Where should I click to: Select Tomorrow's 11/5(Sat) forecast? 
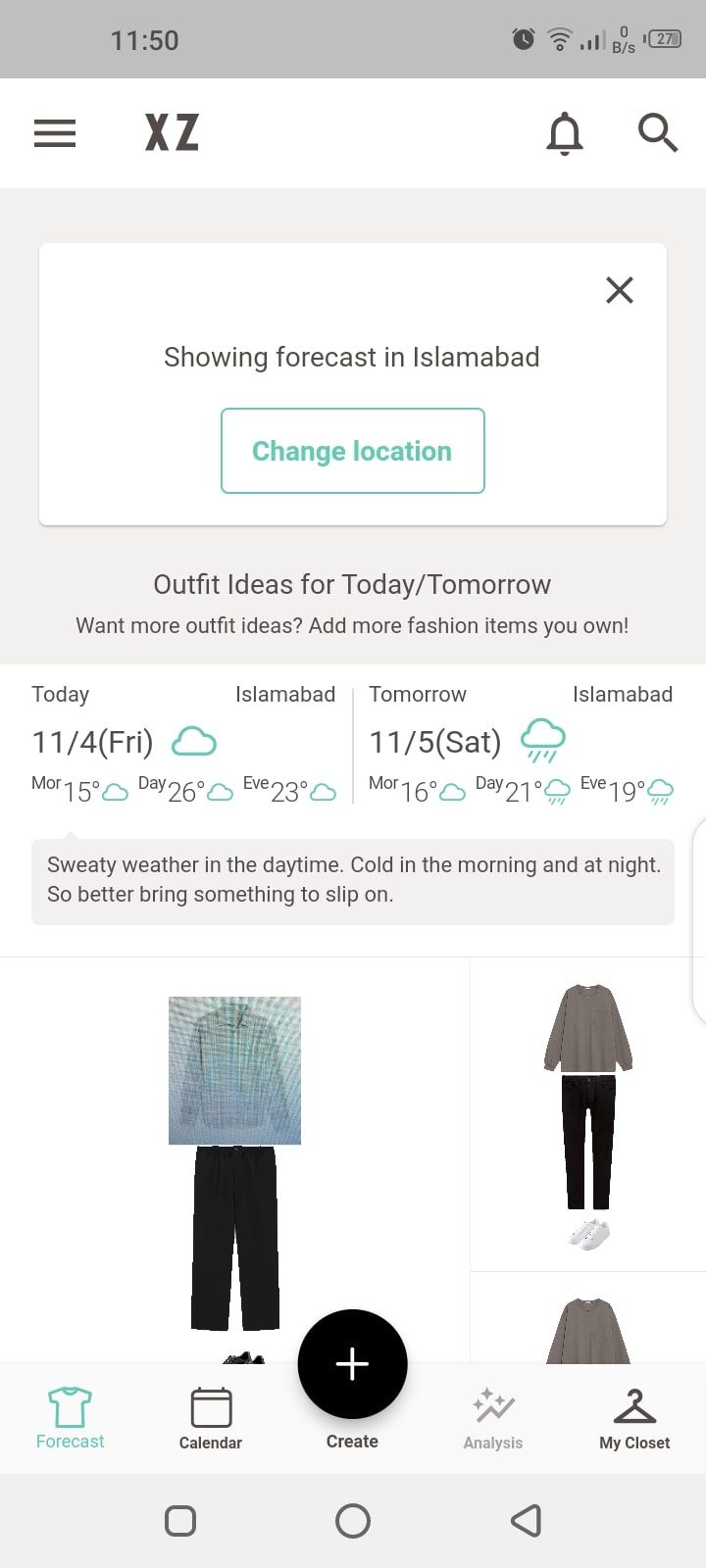[x=434, y=742]
